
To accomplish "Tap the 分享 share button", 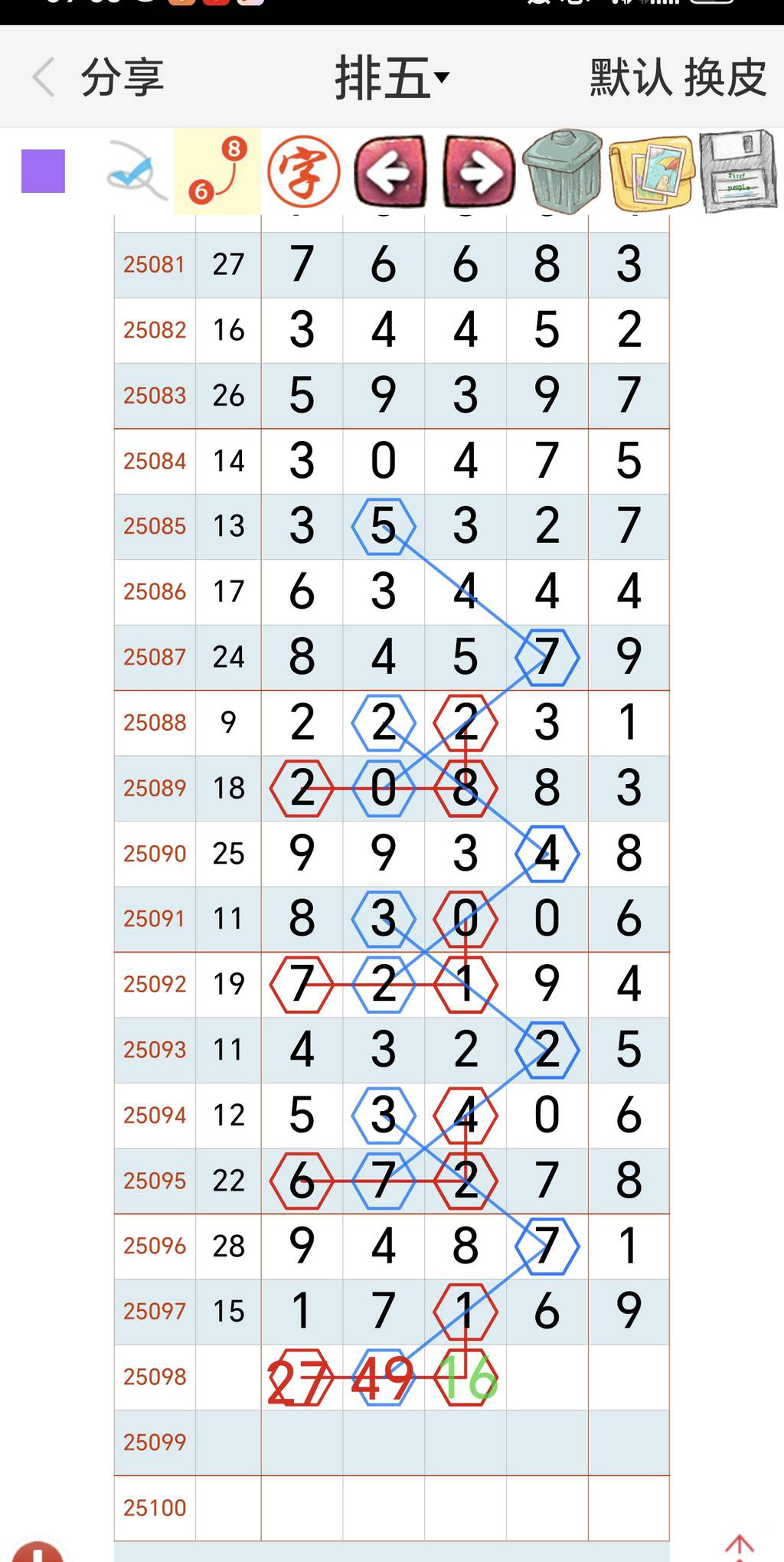I will coord(122,77).
